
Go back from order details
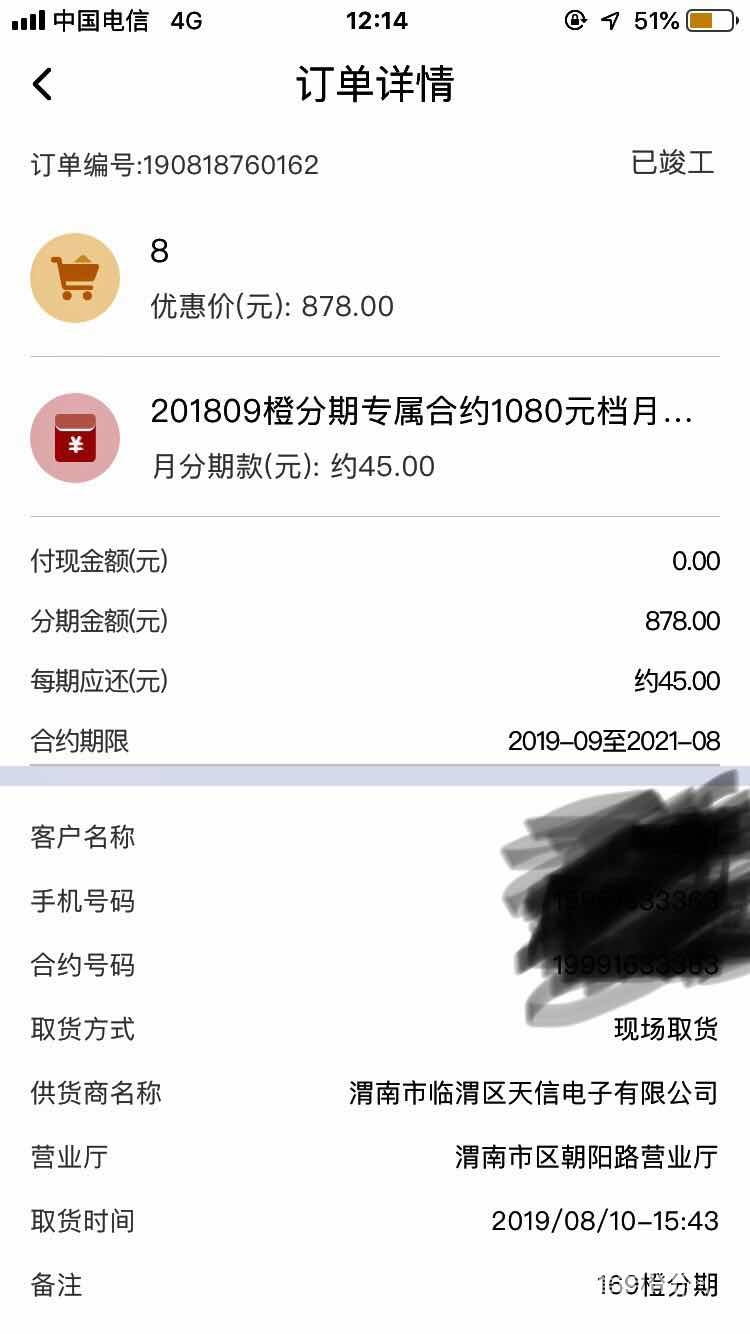tap(42, 85)
